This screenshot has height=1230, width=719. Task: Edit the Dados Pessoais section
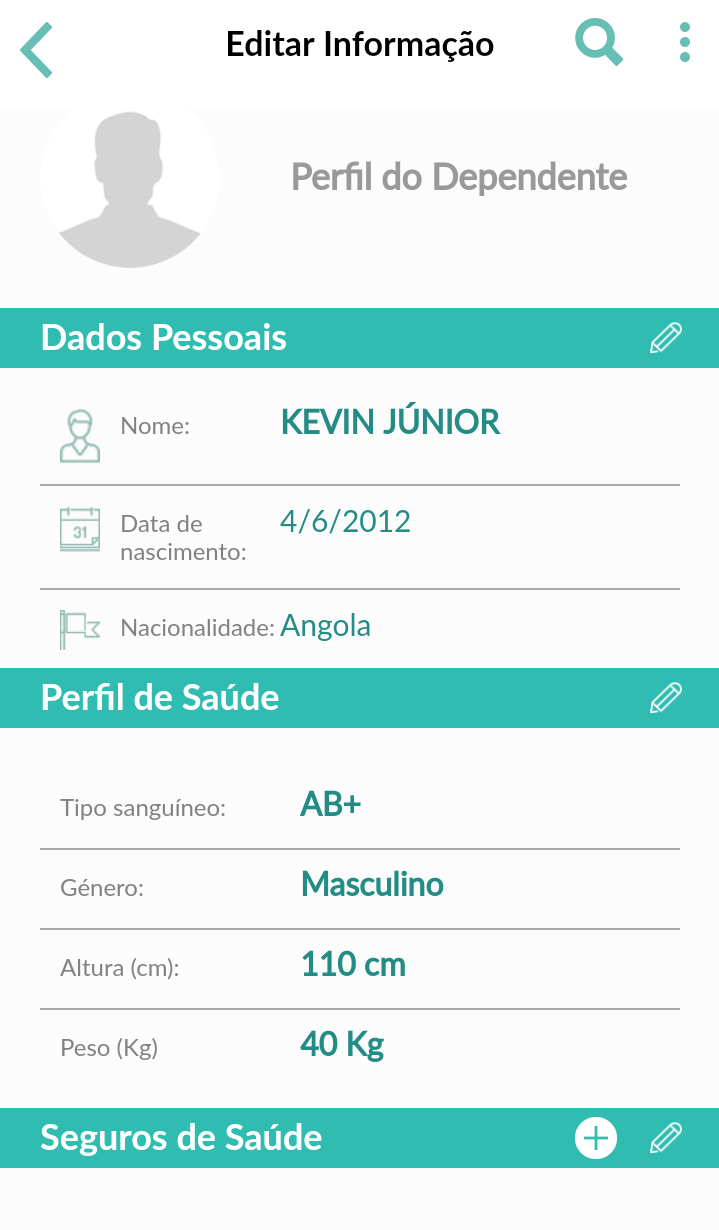(x=666, y=338)
